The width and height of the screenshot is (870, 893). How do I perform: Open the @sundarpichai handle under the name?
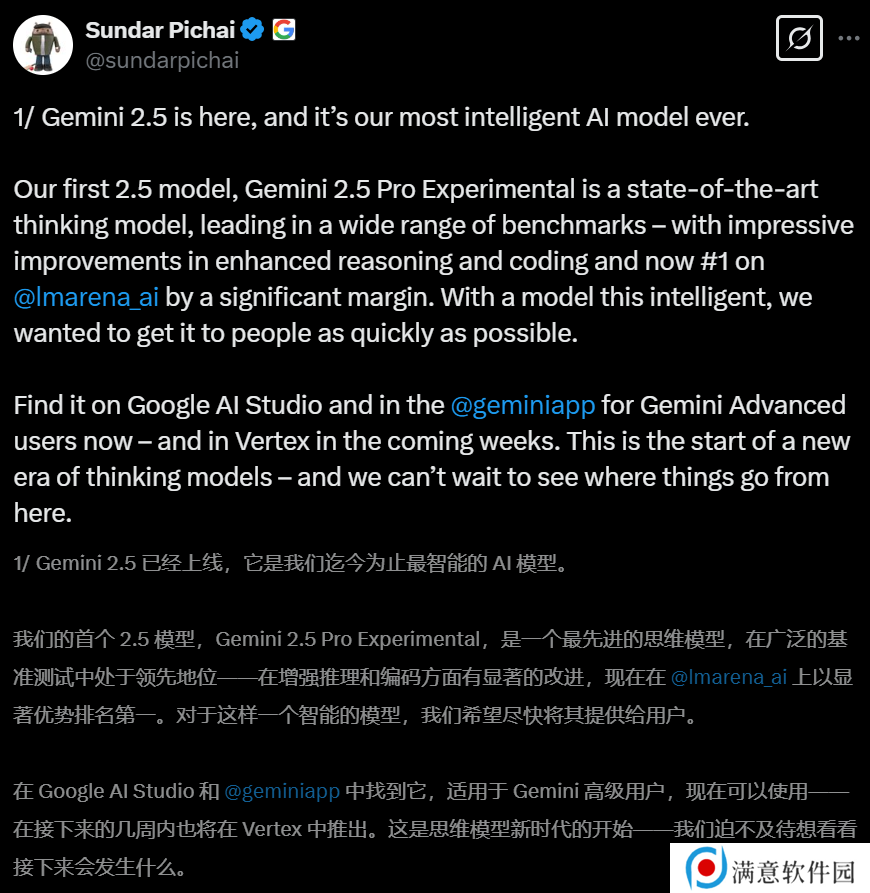(161, 60)
